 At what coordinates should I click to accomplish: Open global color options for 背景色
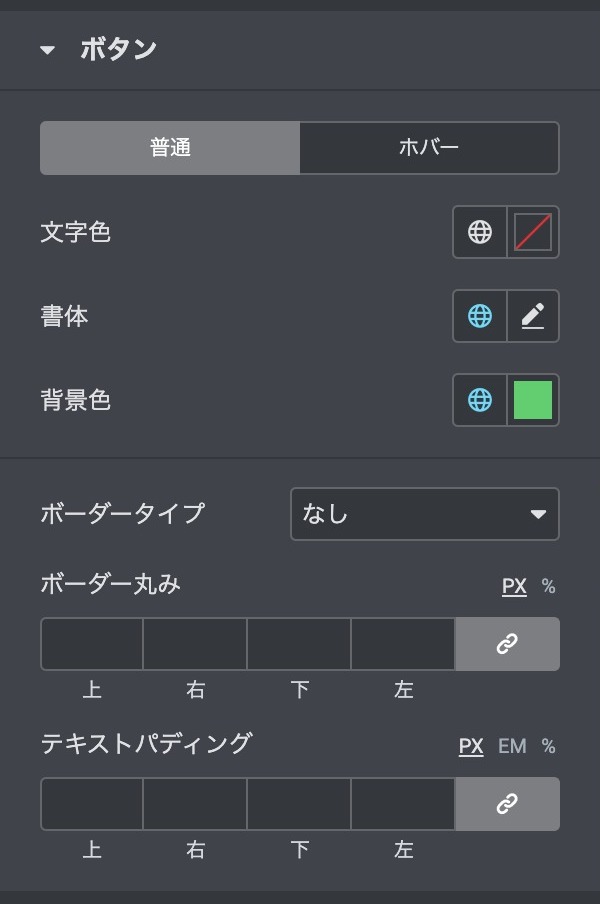click(480, 400)
